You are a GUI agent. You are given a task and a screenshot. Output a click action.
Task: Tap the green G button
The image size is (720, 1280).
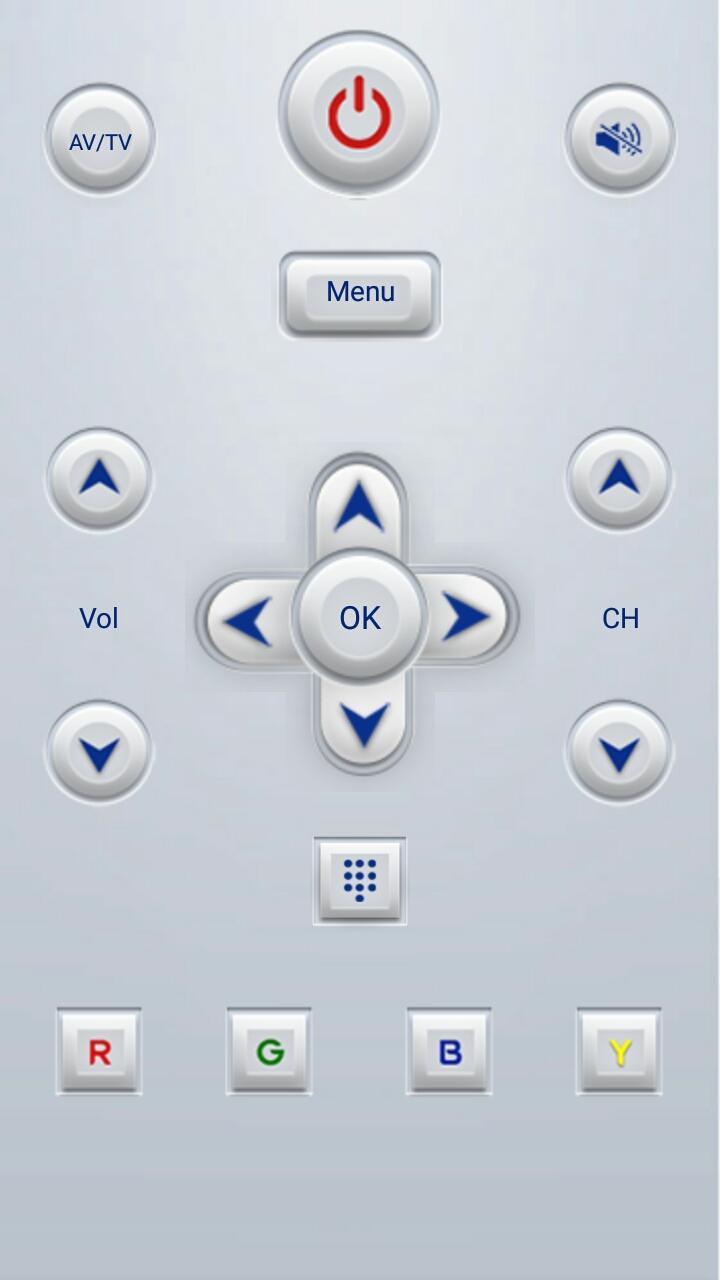[x=269, y=1051]
